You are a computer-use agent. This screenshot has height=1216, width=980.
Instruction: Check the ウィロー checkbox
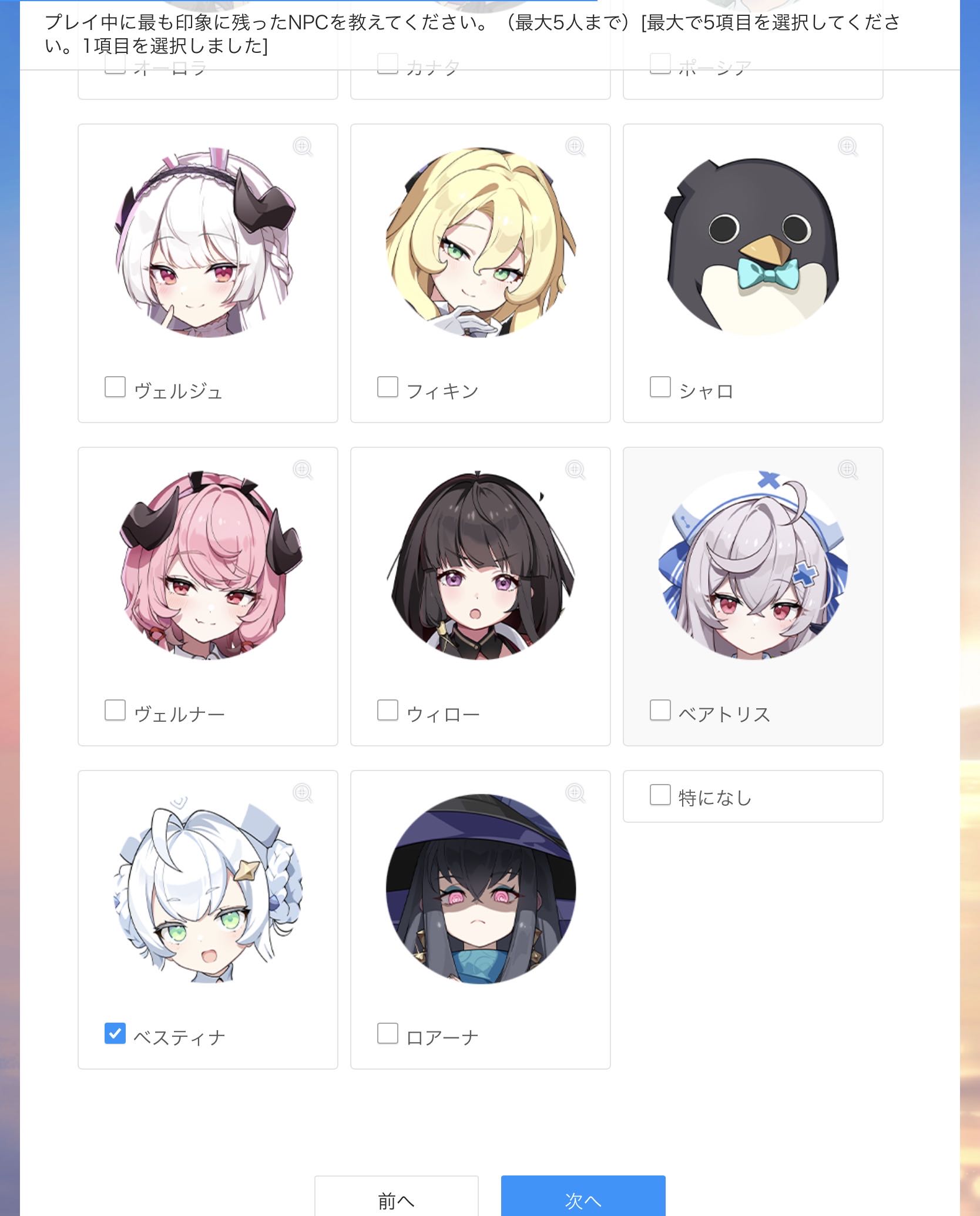point(387,710)
